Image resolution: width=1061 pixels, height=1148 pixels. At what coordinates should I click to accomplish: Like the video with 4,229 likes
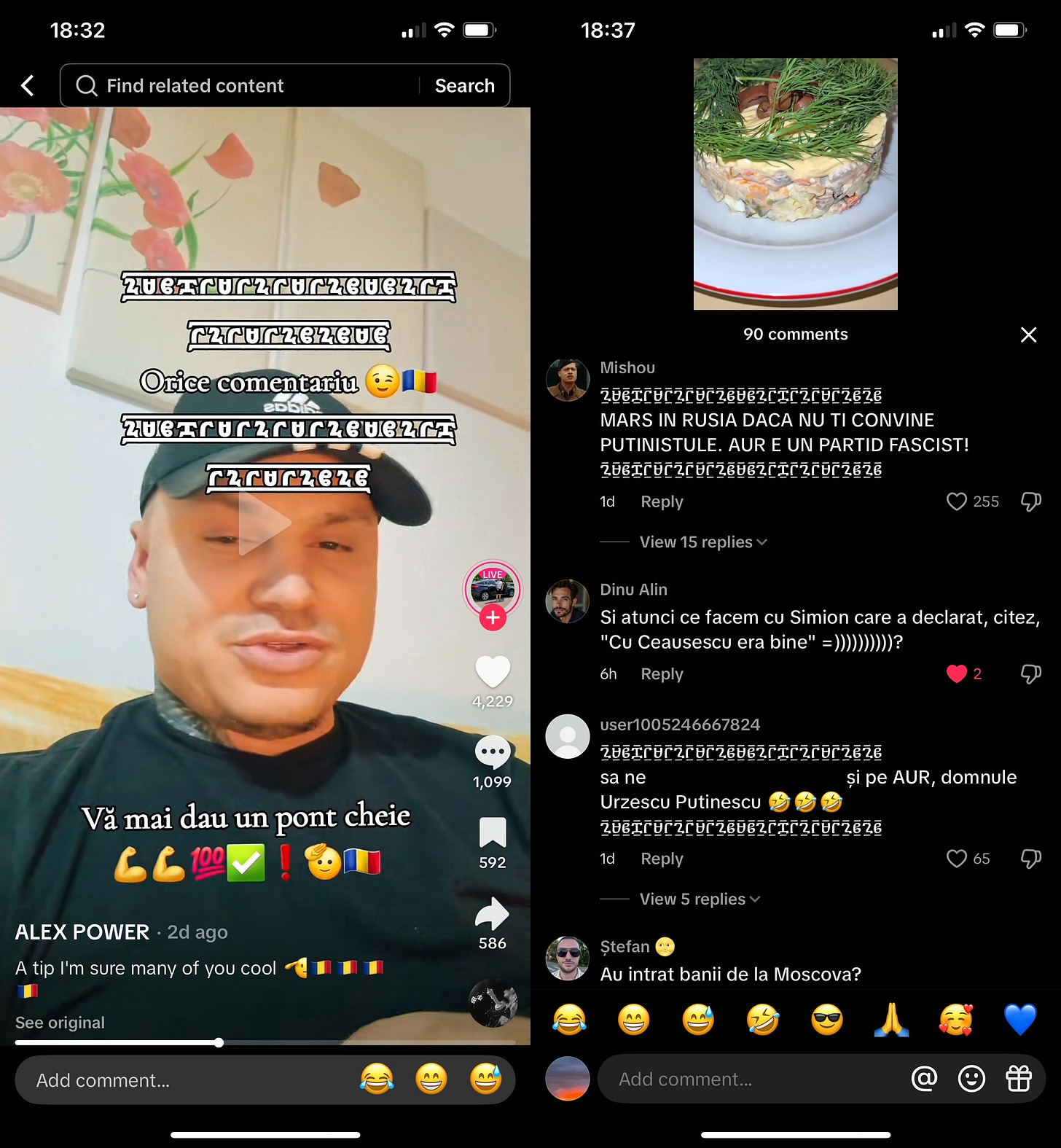493,672
